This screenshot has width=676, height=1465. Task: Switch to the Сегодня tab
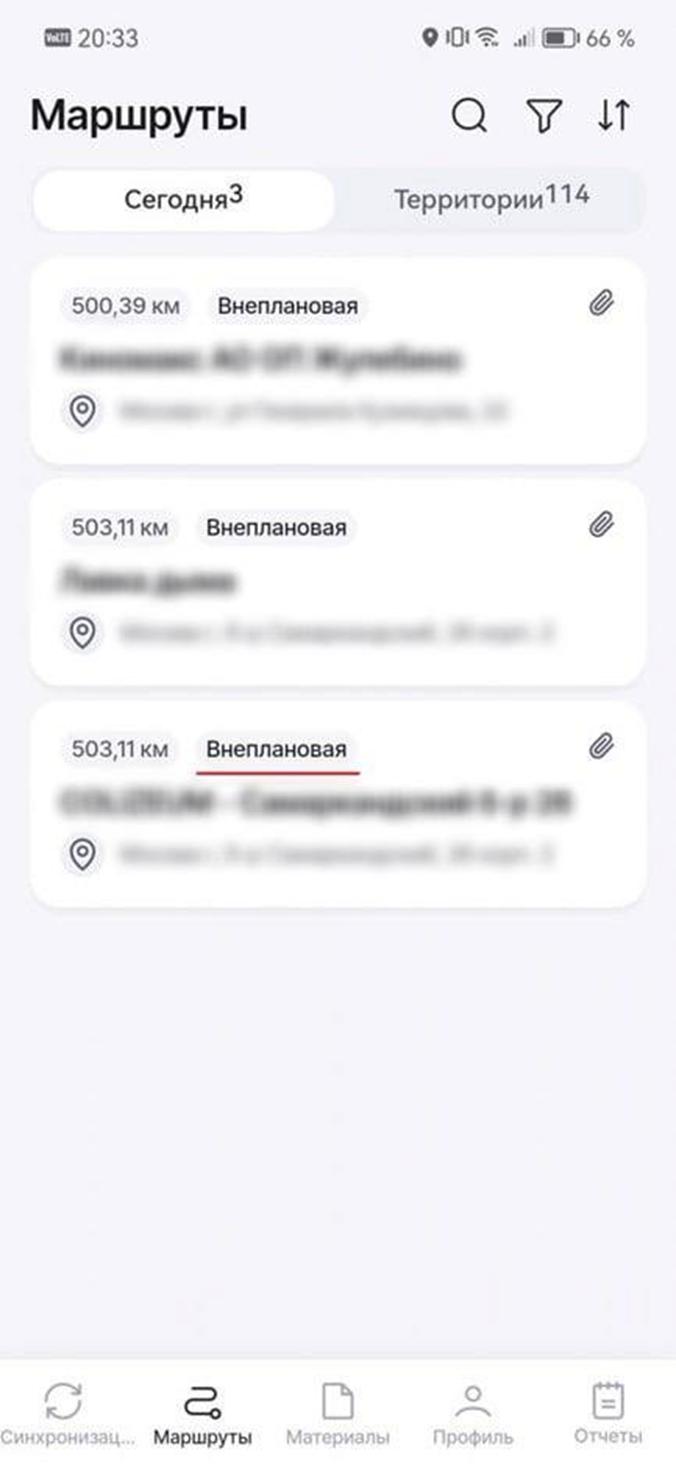(184, 200)
